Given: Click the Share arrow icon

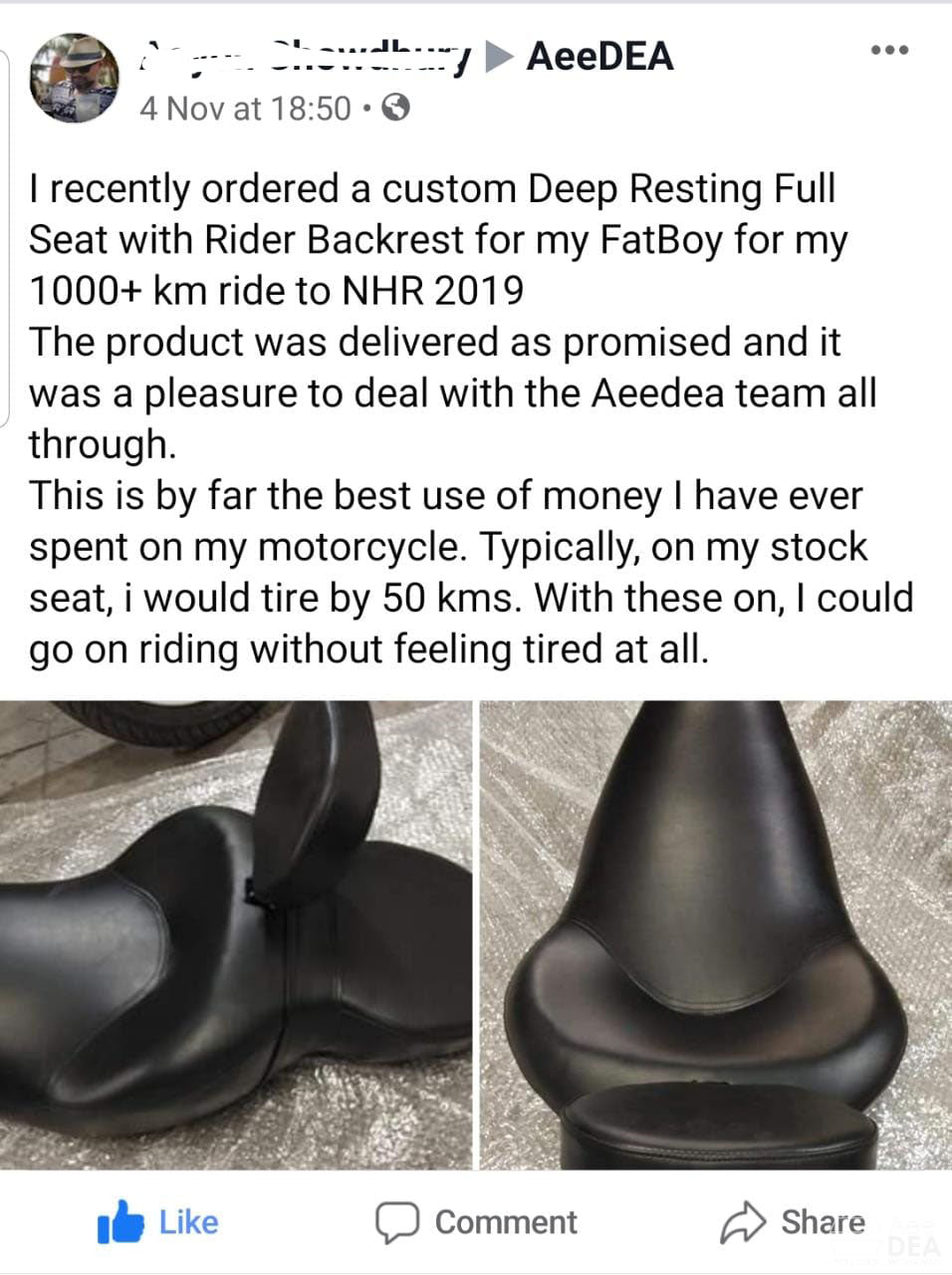Looking at the screenshot, I should click(741, 1220).
